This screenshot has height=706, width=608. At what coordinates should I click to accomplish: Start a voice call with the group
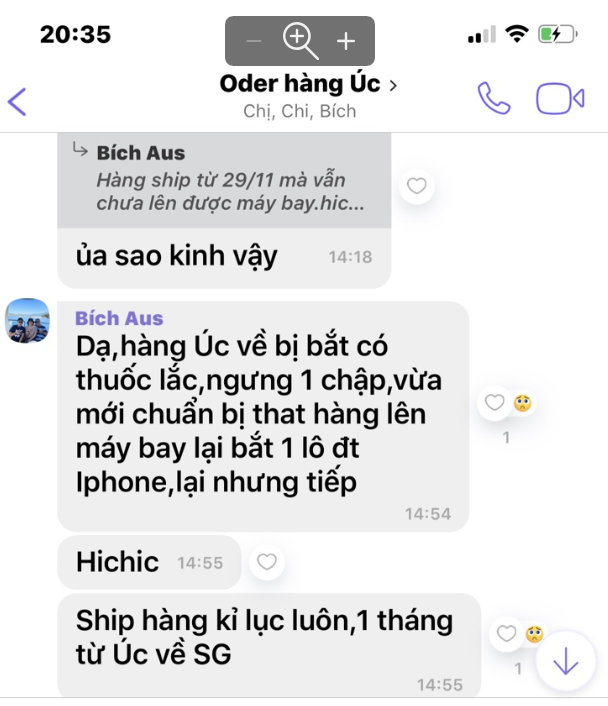point(493,98)
